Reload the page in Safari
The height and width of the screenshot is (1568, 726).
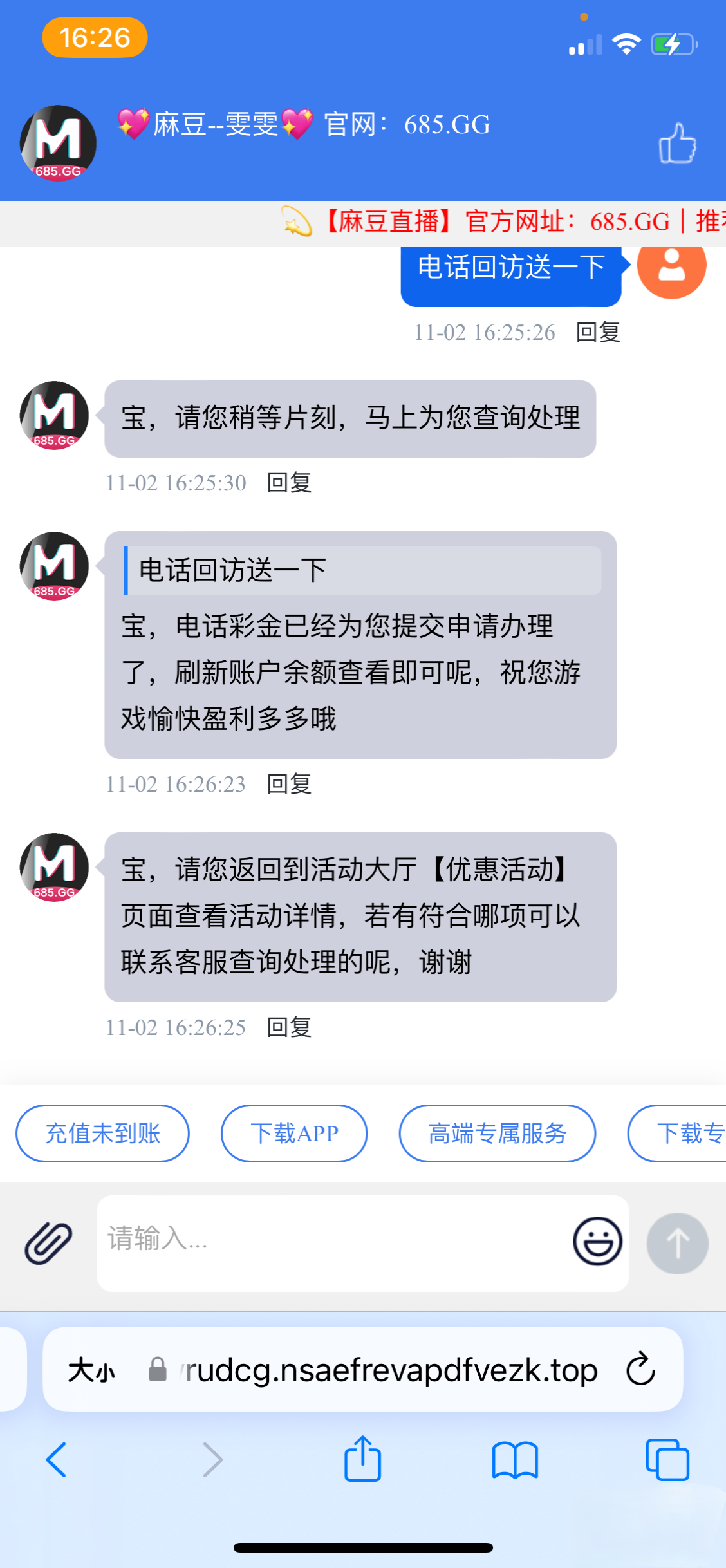coord(640,1370)
